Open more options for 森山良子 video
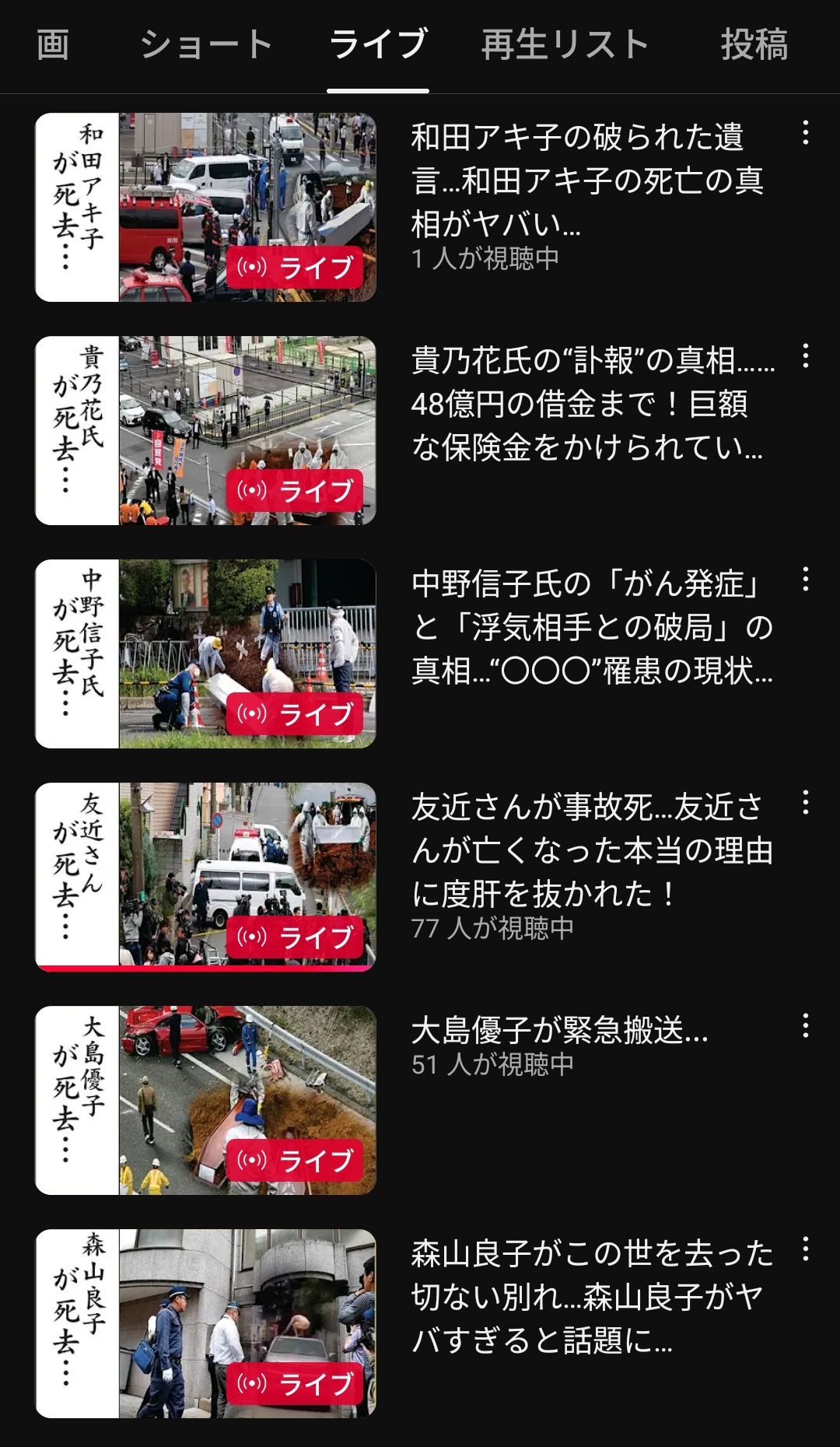Screen dimensions: 840x1447 (805, 1249)
